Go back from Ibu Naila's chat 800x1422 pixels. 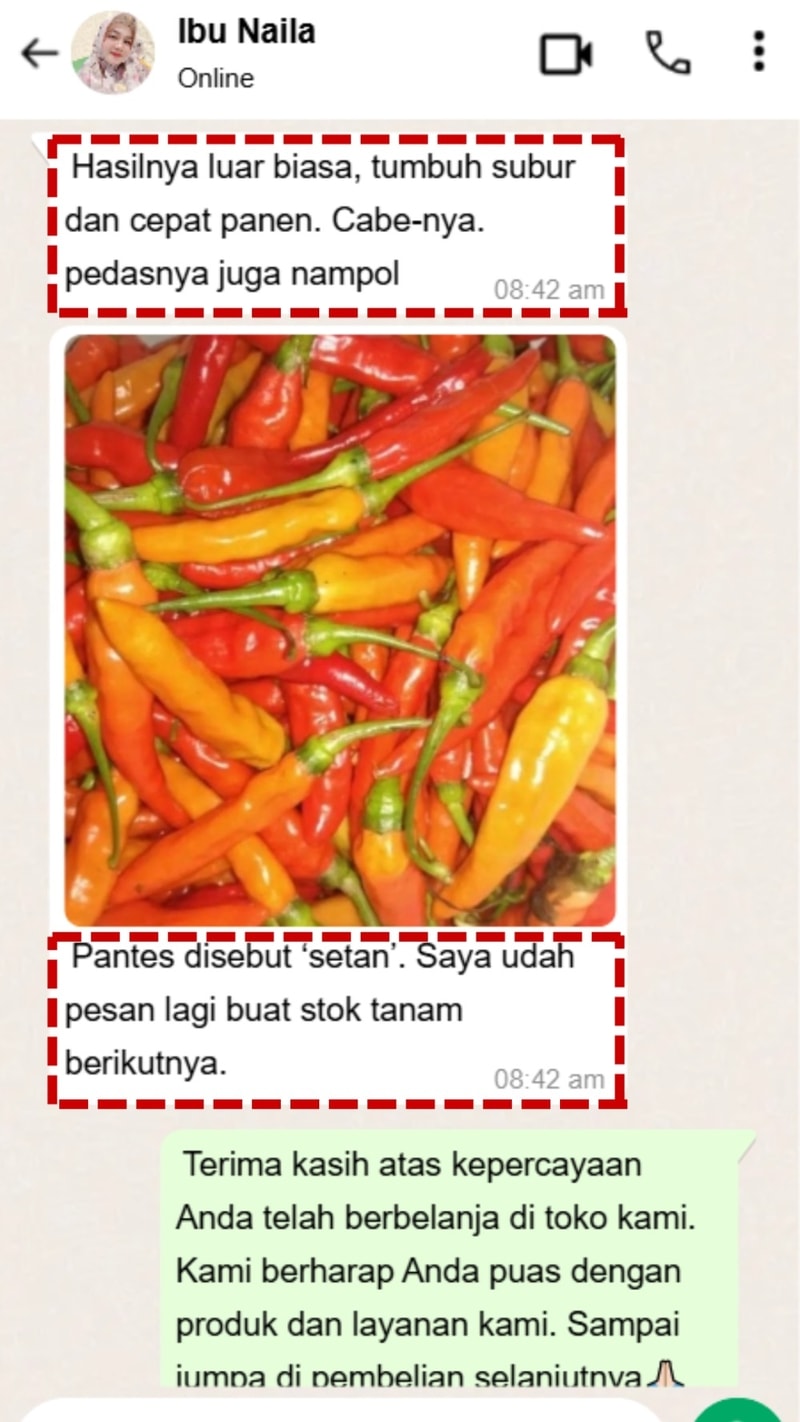click(x=39, y=54)
